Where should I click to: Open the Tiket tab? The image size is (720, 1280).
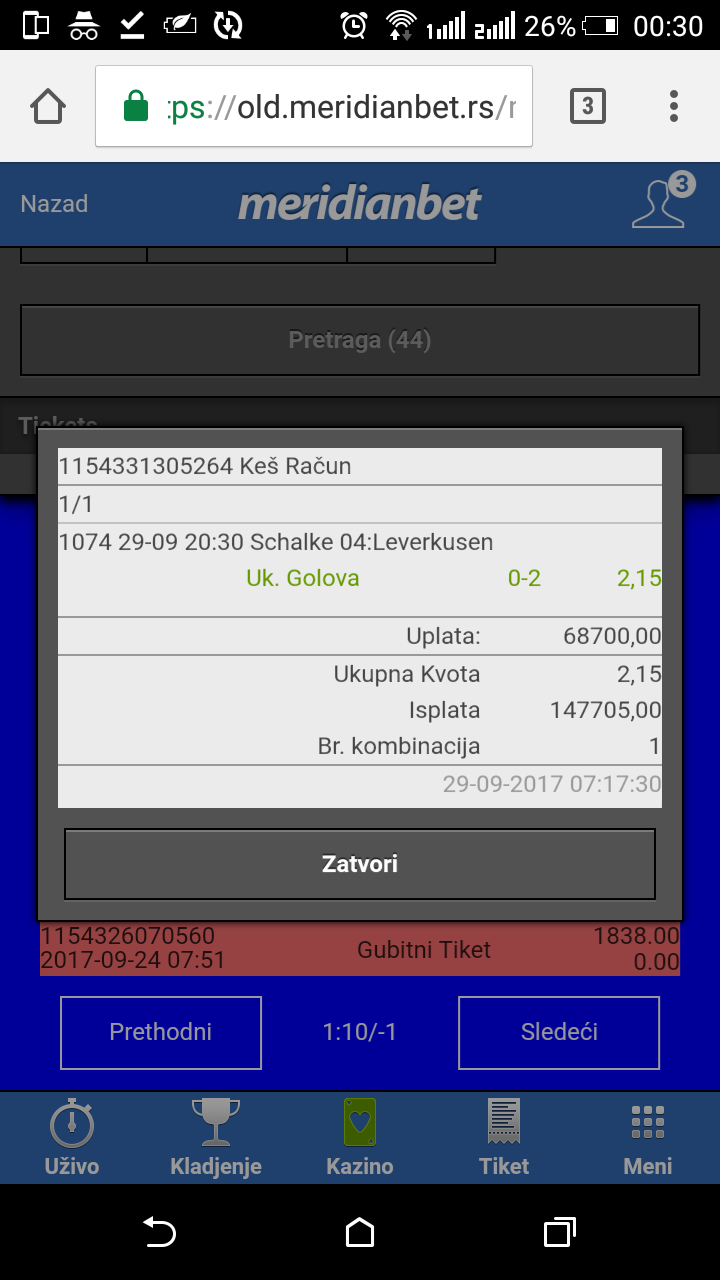pos(504,1137)
